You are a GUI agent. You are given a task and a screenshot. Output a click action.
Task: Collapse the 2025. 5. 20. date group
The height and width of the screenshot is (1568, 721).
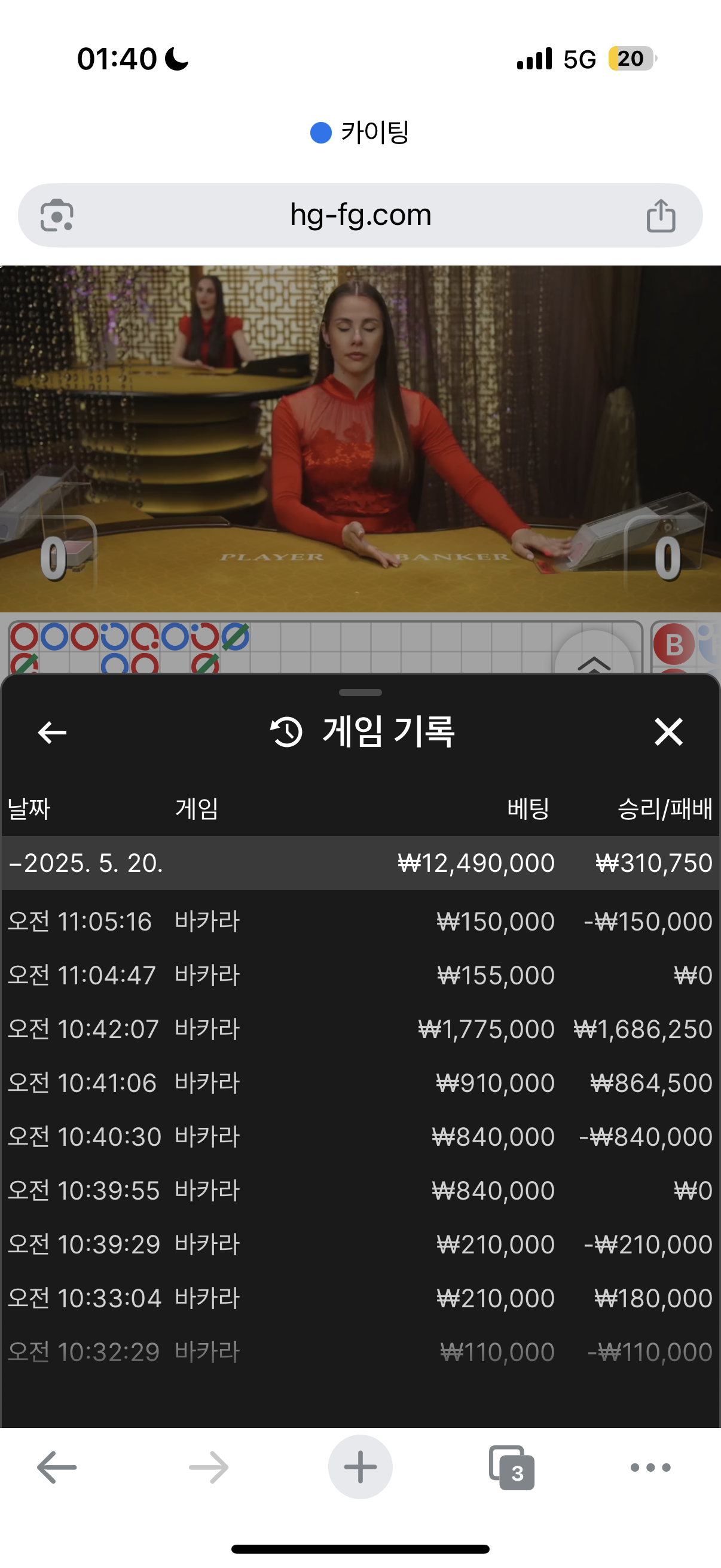85,863
